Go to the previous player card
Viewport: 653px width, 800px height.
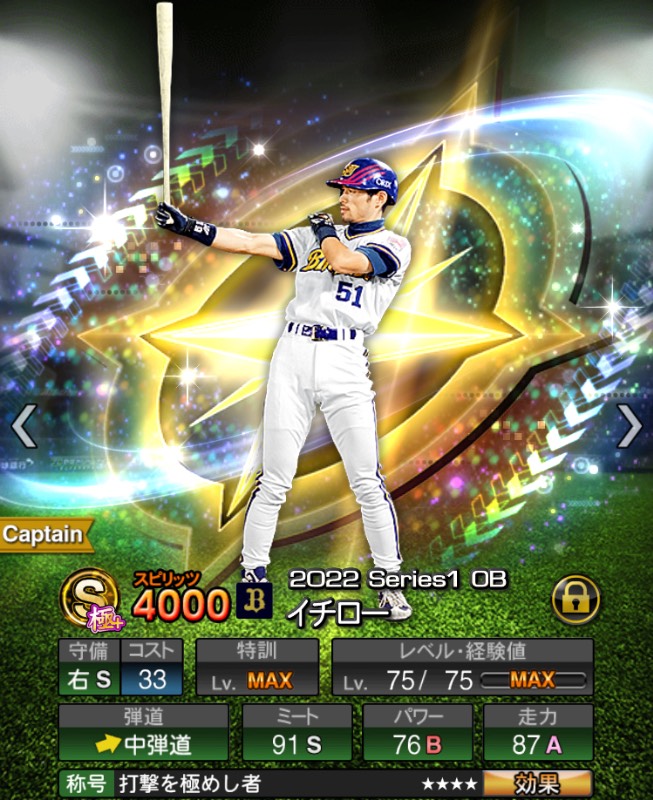click(24, 427)
